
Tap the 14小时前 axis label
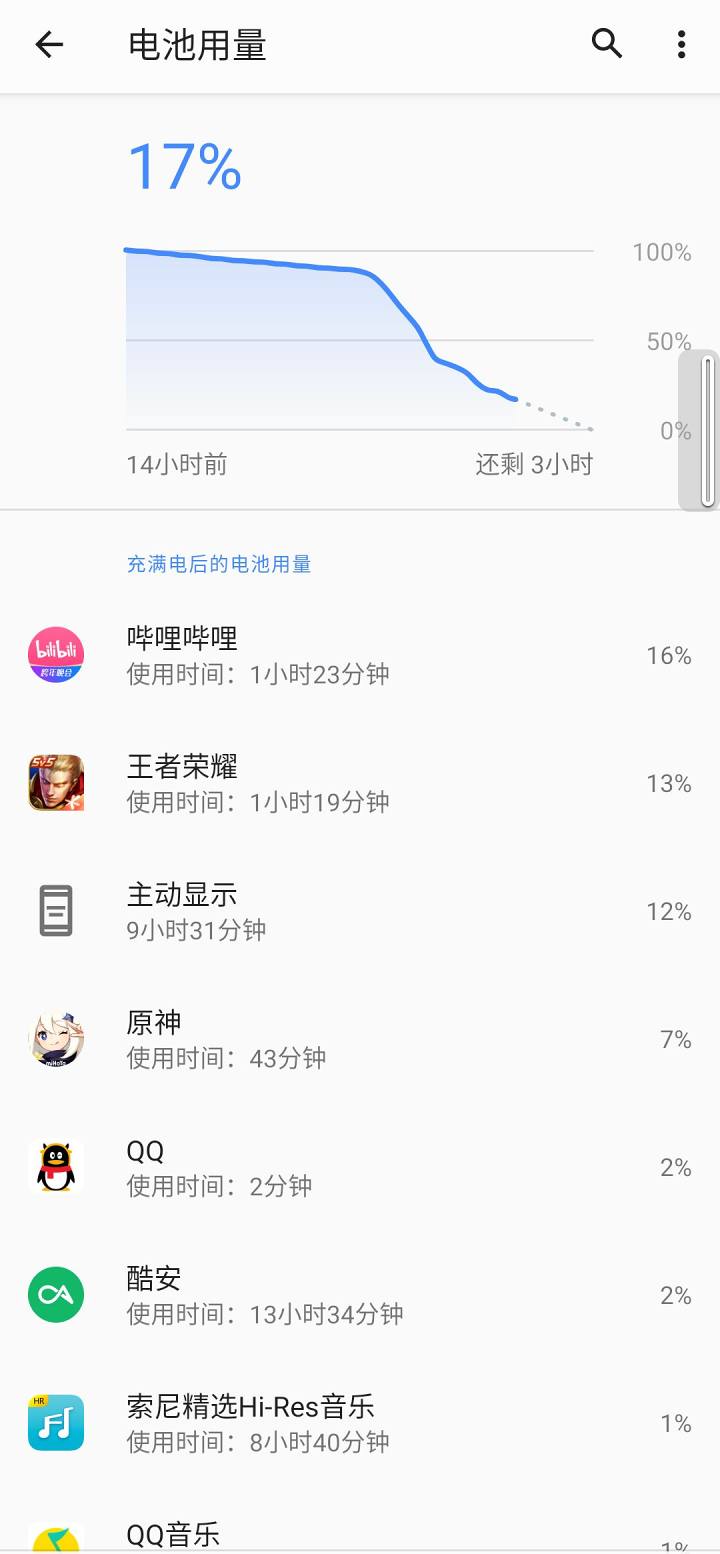pyautogui.click(x=177, y=463)
